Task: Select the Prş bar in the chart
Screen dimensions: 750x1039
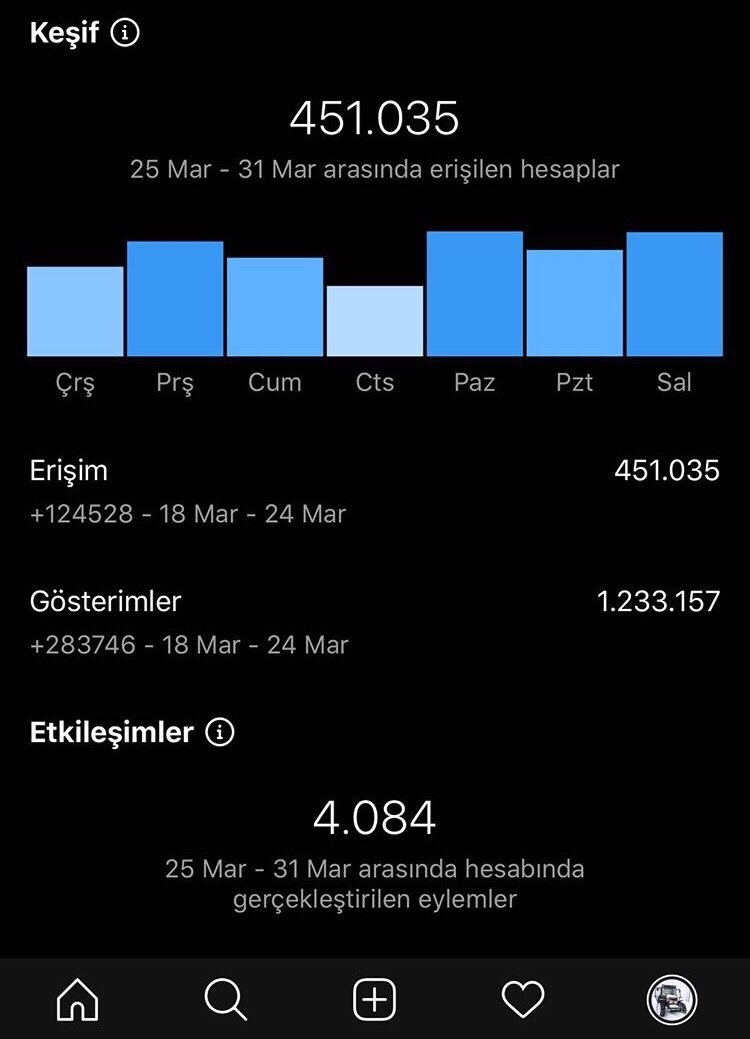Action: [x=175, y=299]
